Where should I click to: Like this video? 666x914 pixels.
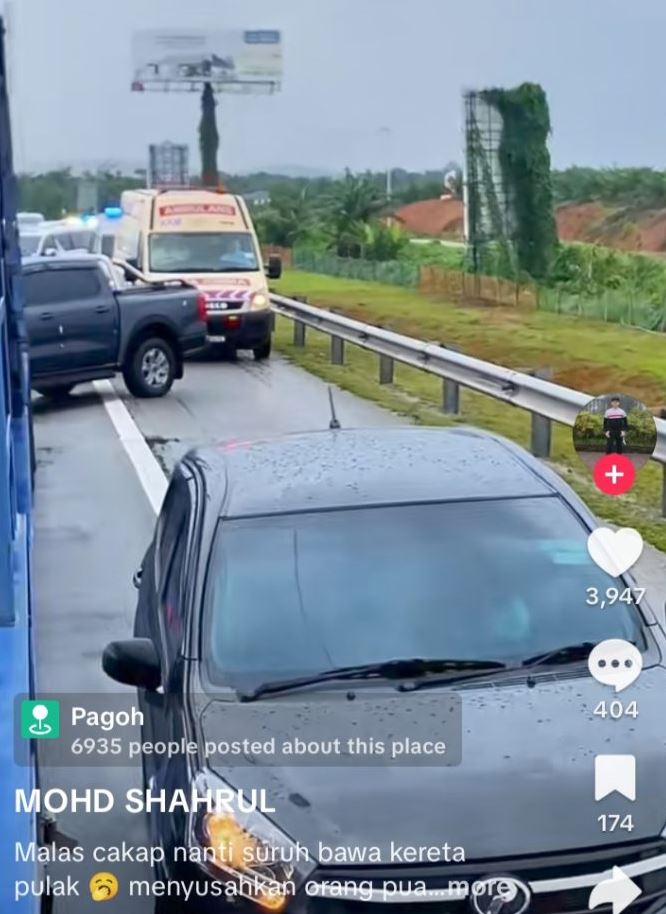615,551
